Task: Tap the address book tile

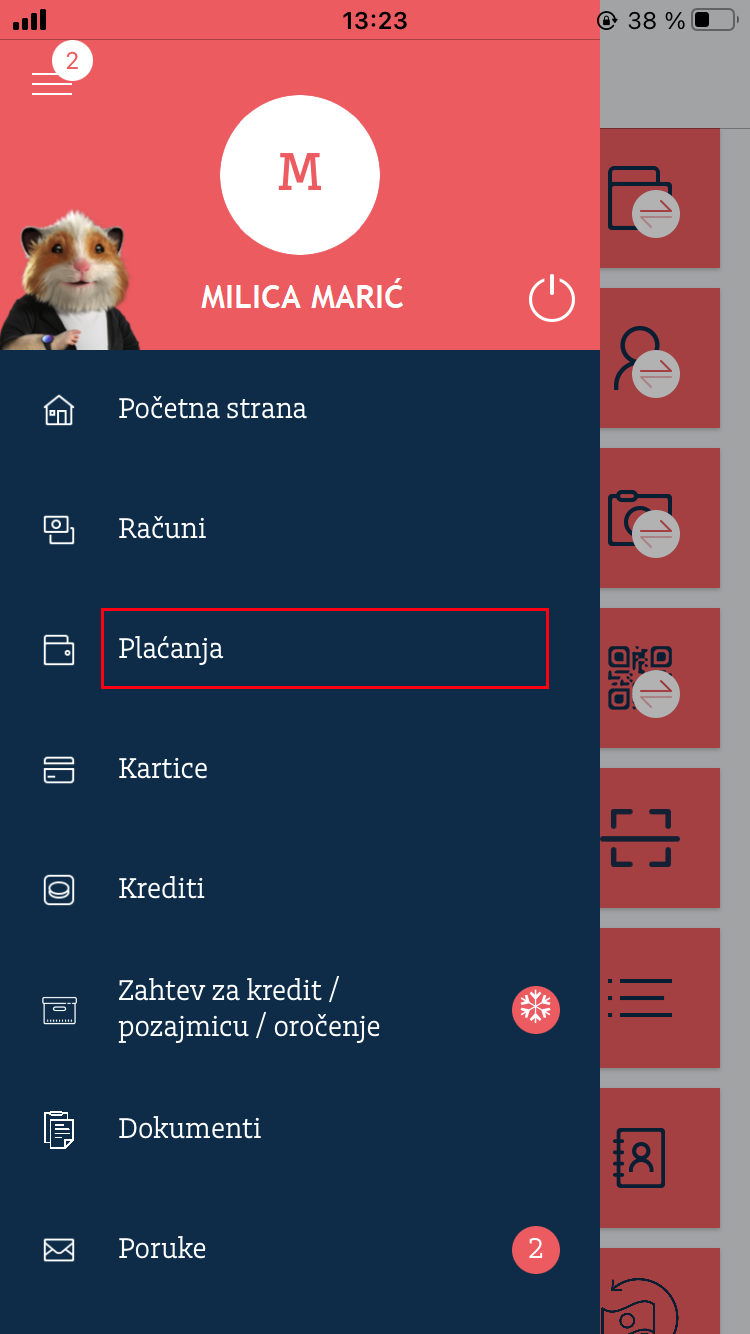Action: (x=660, y=1158)
